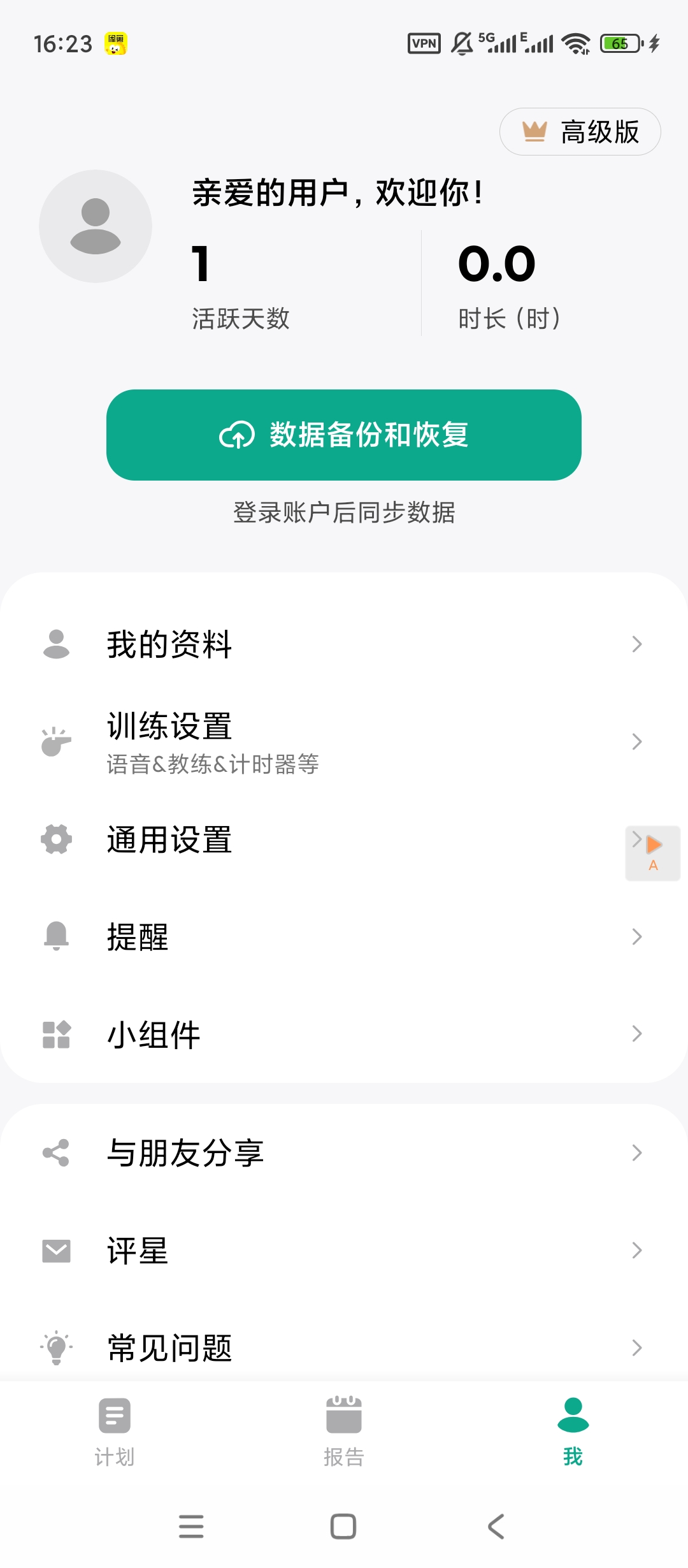Screen dimensions: 688x1568
Task: Tap the floating orange play bubble
Action: (x=652, y=853)
